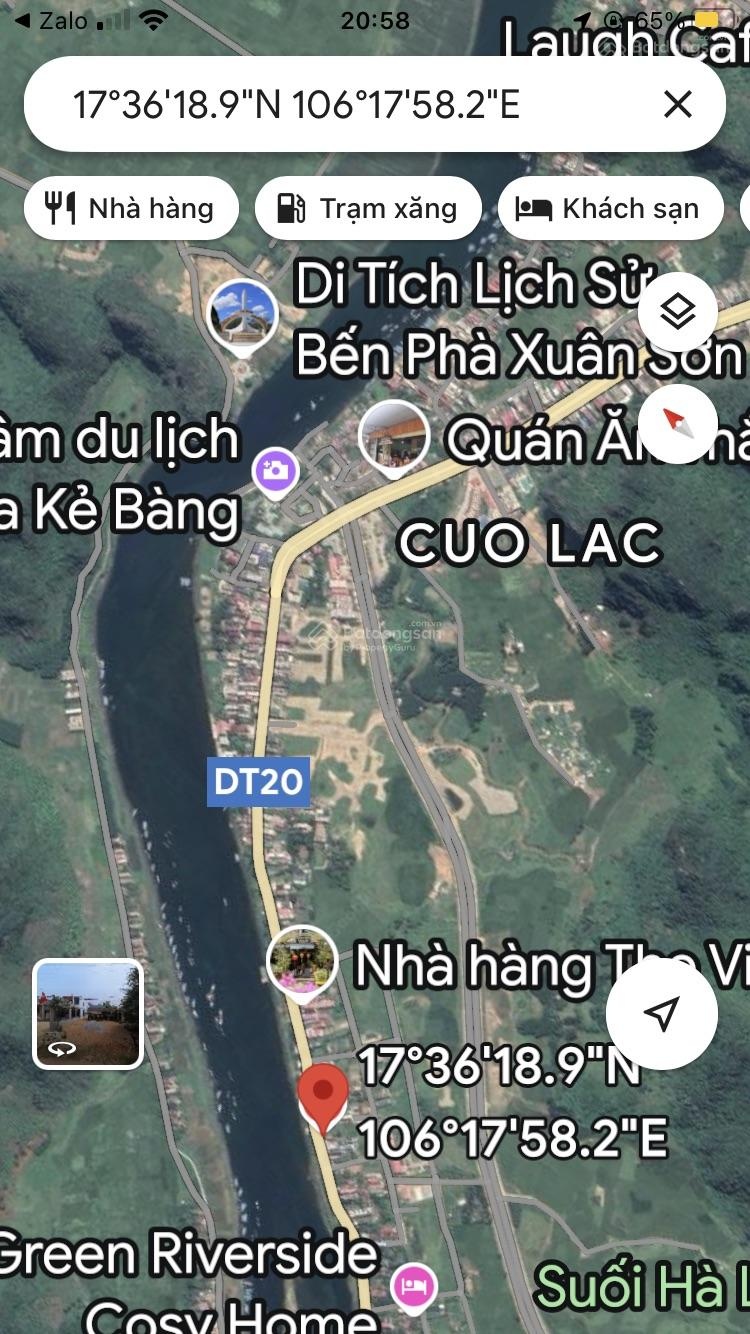Screen dimensions: 750x1334
Task: Center map on my location
Action: pos(661,1014)
